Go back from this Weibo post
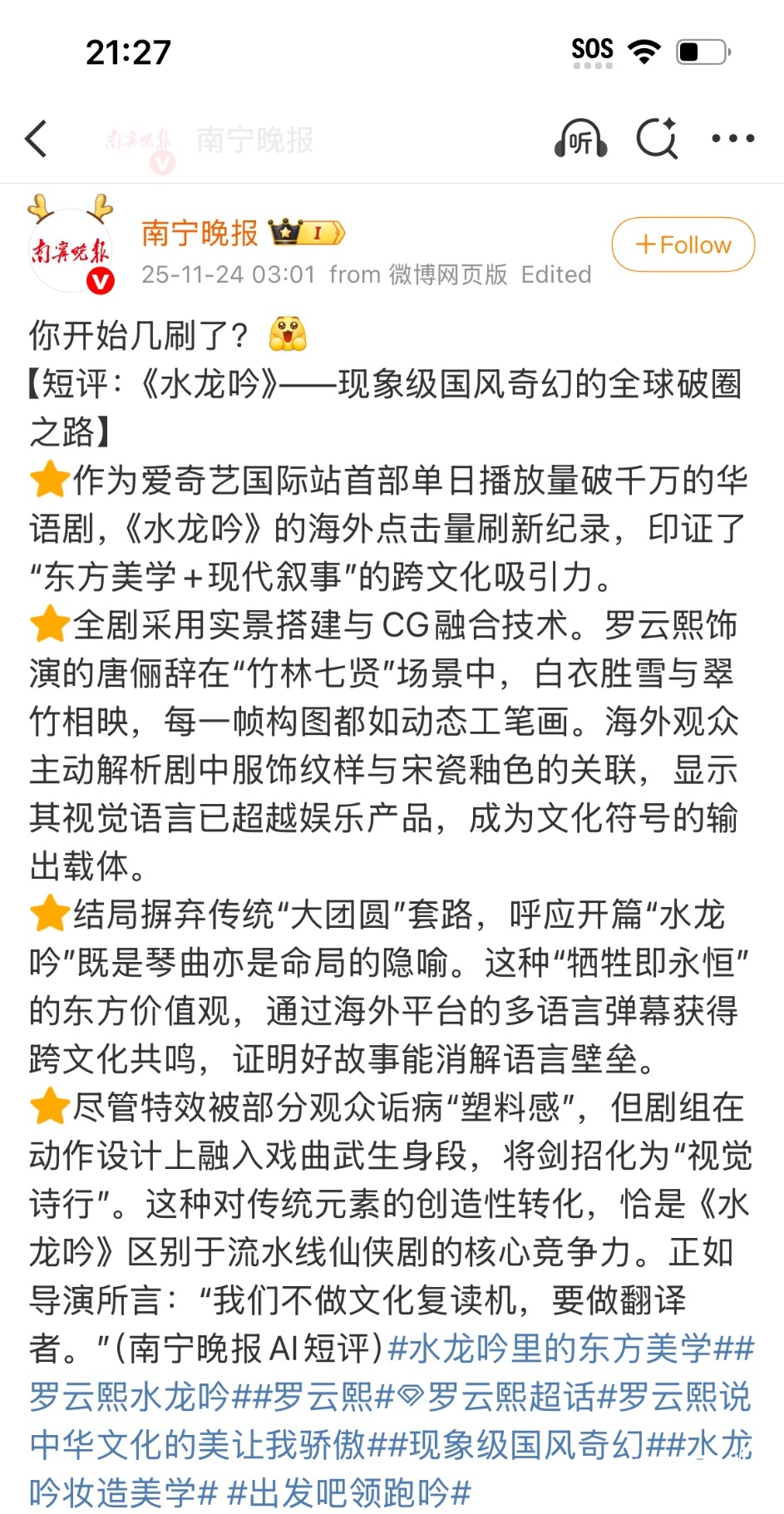 [37, 139]
